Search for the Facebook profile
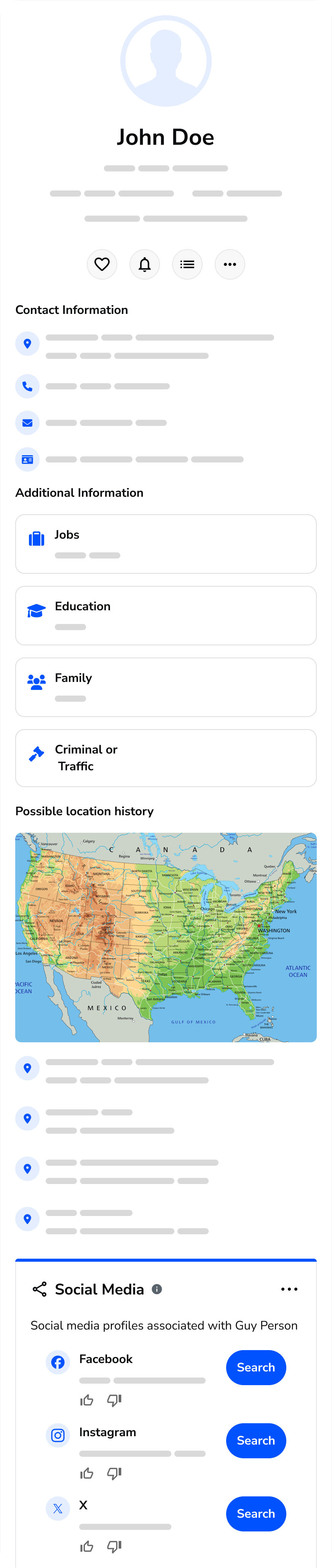Screen dimensions: 332x1568 [x=256, y=1367]
